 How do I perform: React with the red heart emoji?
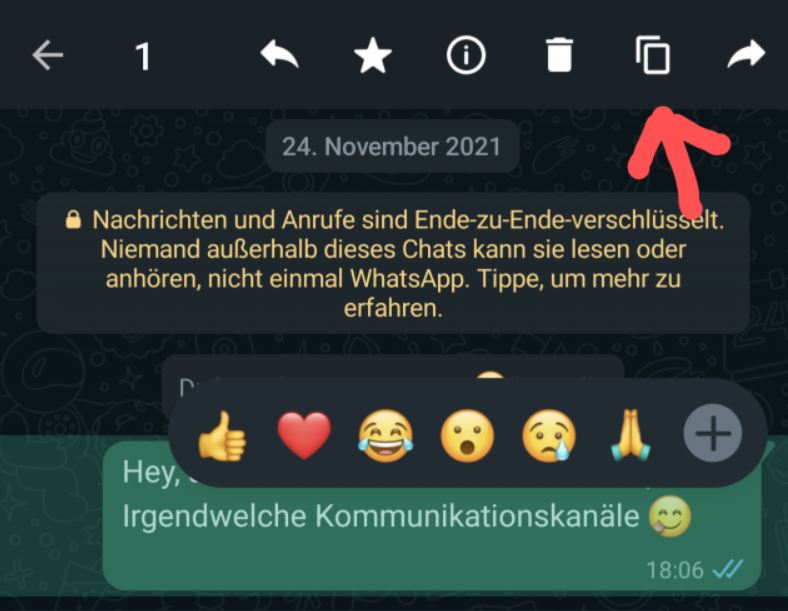[x=304, y=436]
